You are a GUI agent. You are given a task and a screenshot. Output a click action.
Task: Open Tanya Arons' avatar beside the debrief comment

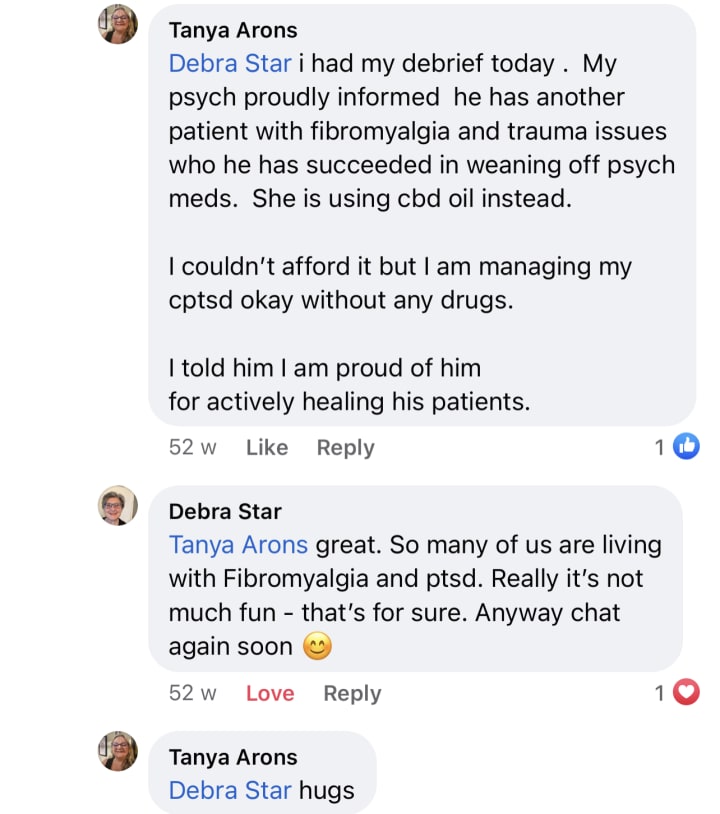[x=118, y=24]
